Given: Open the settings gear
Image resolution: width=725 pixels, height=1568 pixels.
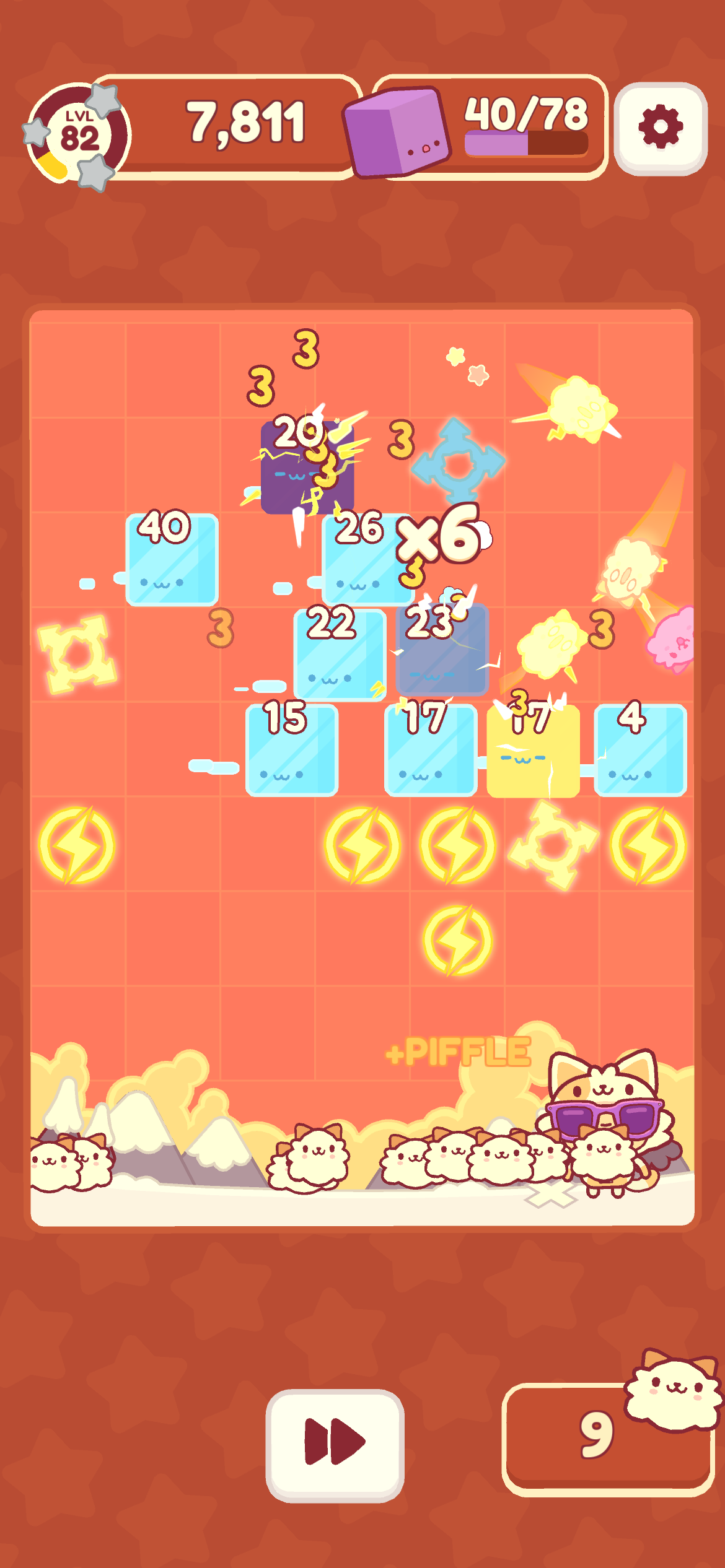Looking at the screenshot, I should coord(661,128).
